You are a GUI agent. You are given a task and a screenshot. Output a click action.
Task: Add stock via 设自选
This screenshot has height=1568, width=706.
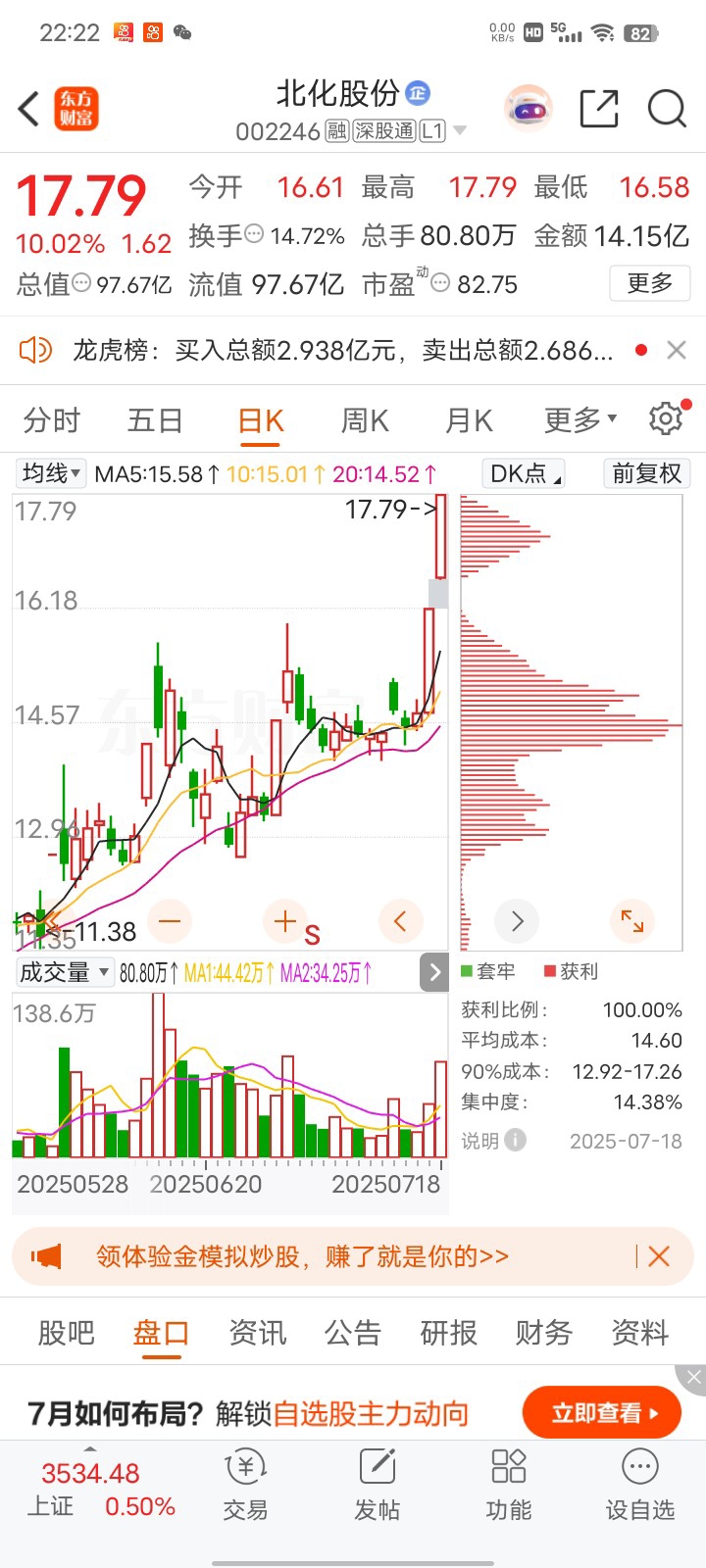coord(640,1485)
